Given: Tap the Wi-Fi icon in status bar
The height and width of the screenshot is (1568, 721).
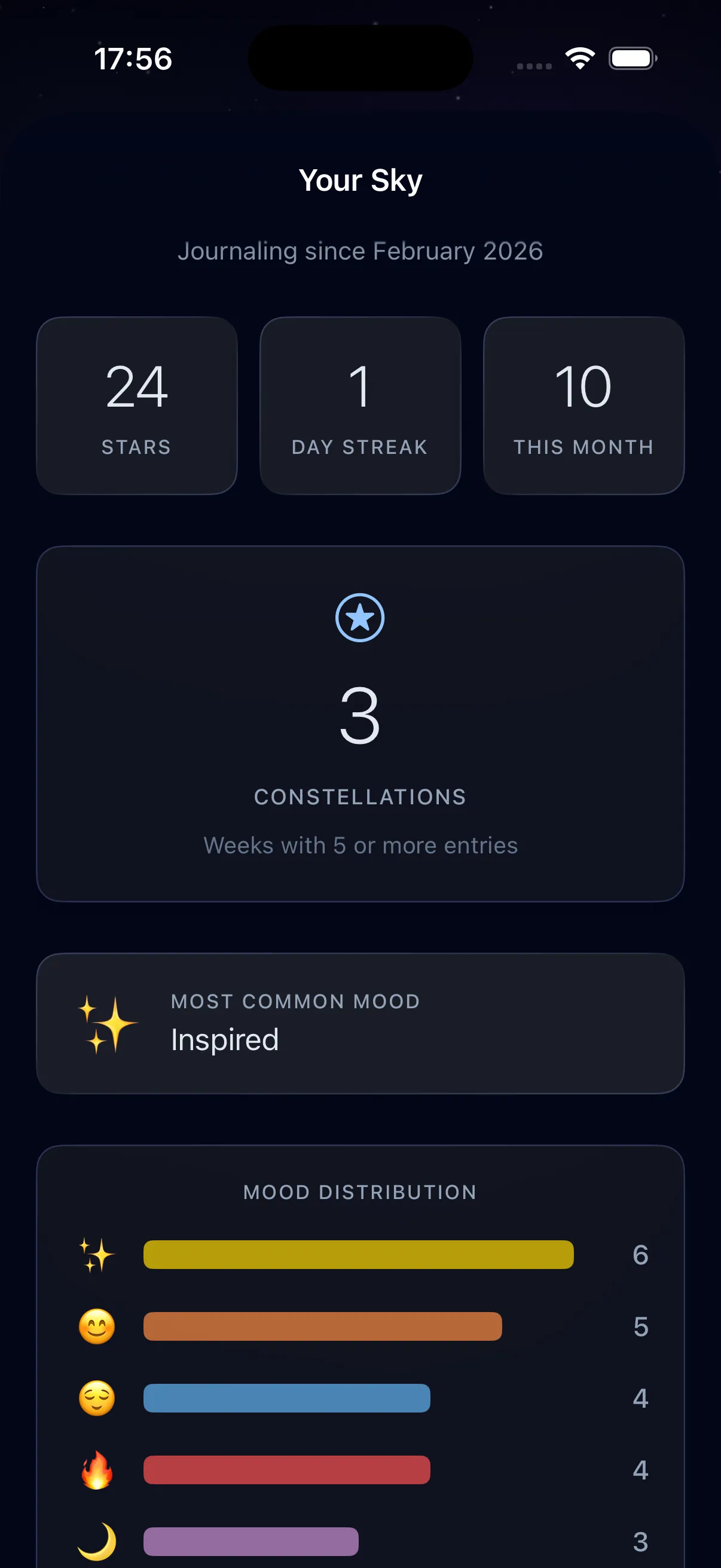Looking at the screenshot, I should [579, 57].
